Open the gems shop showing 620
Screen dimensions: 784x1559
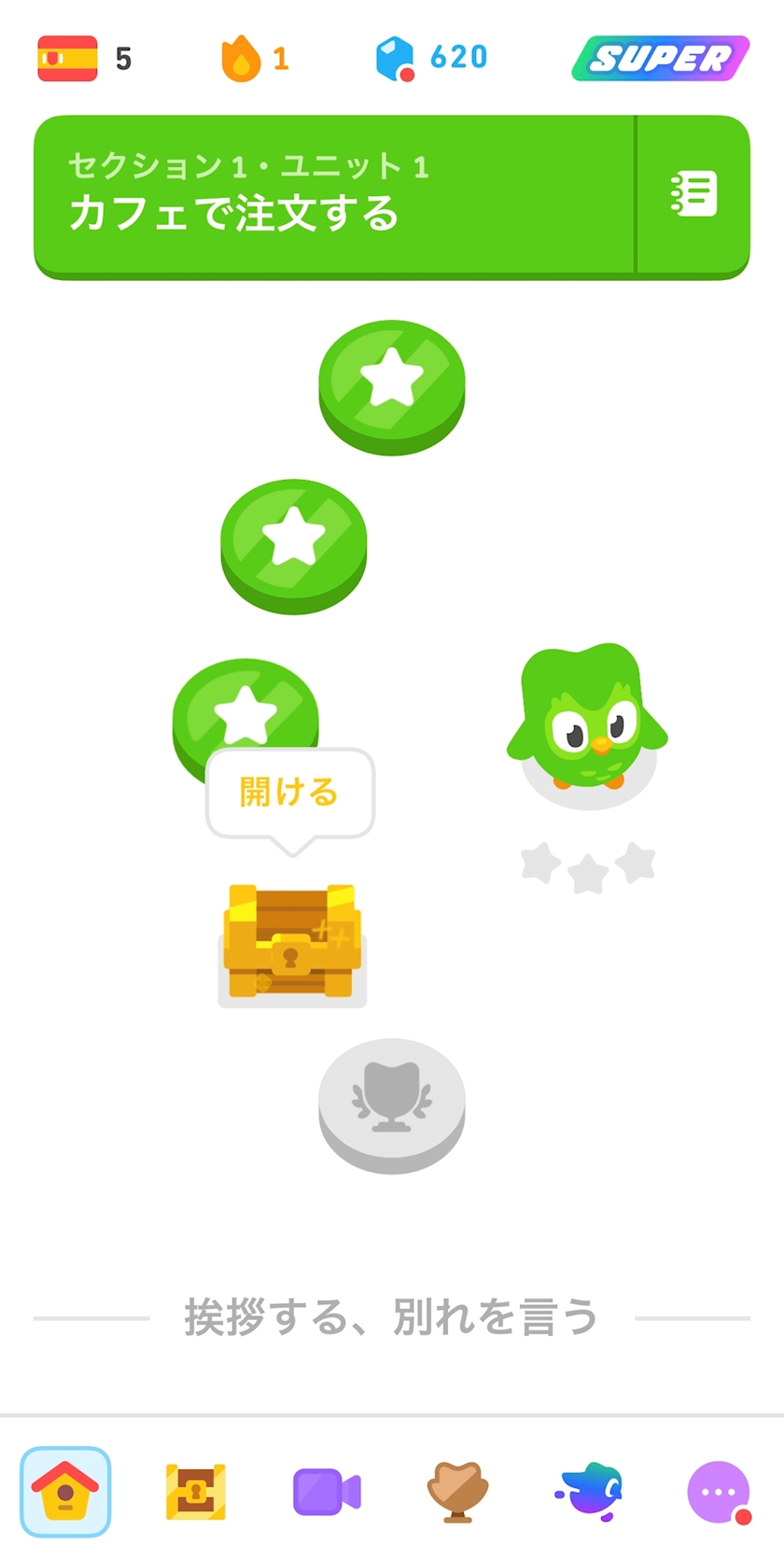click(431, 58)
